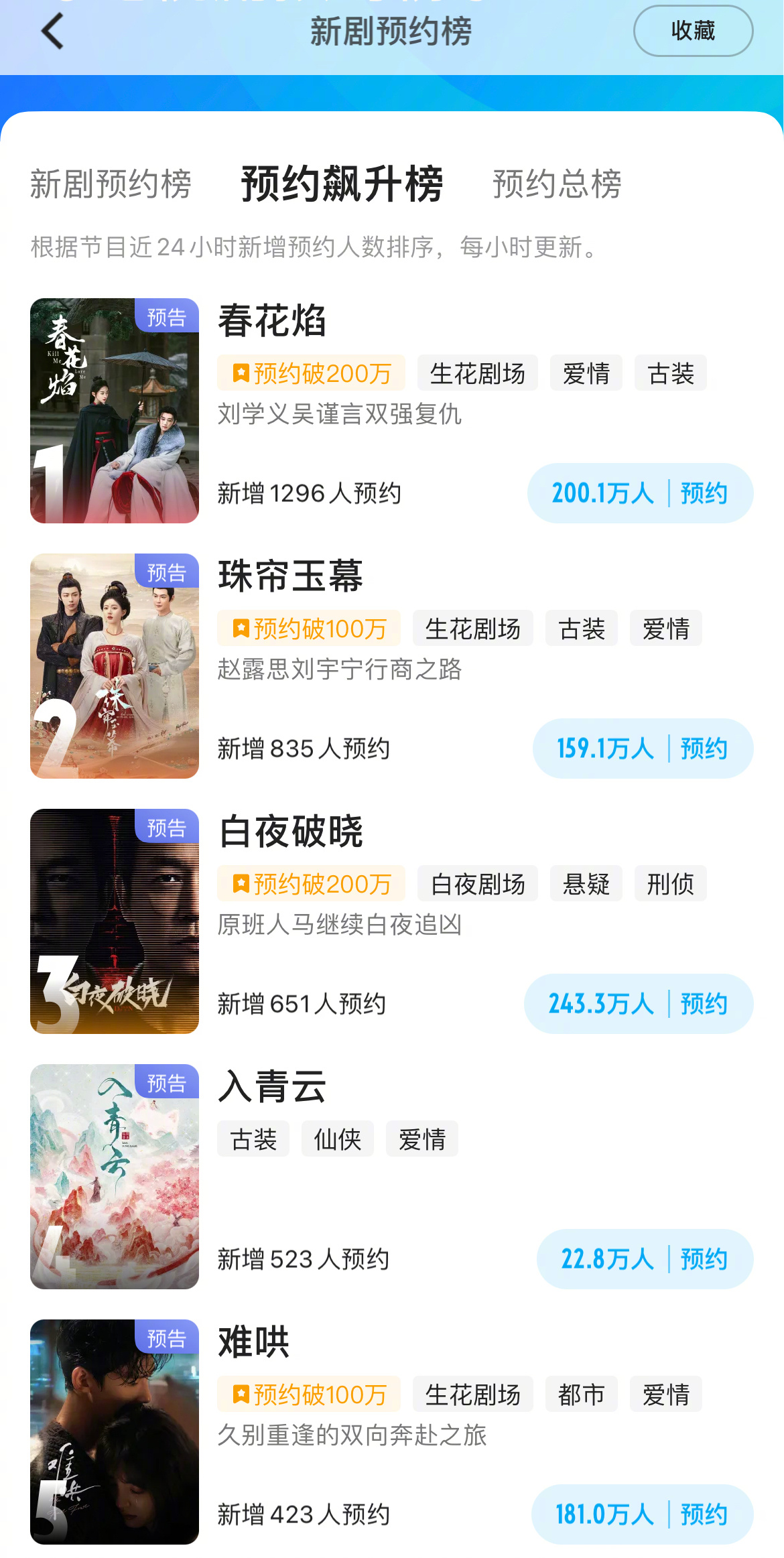Switch to the 预约总榜 tab

pos(557,184)
